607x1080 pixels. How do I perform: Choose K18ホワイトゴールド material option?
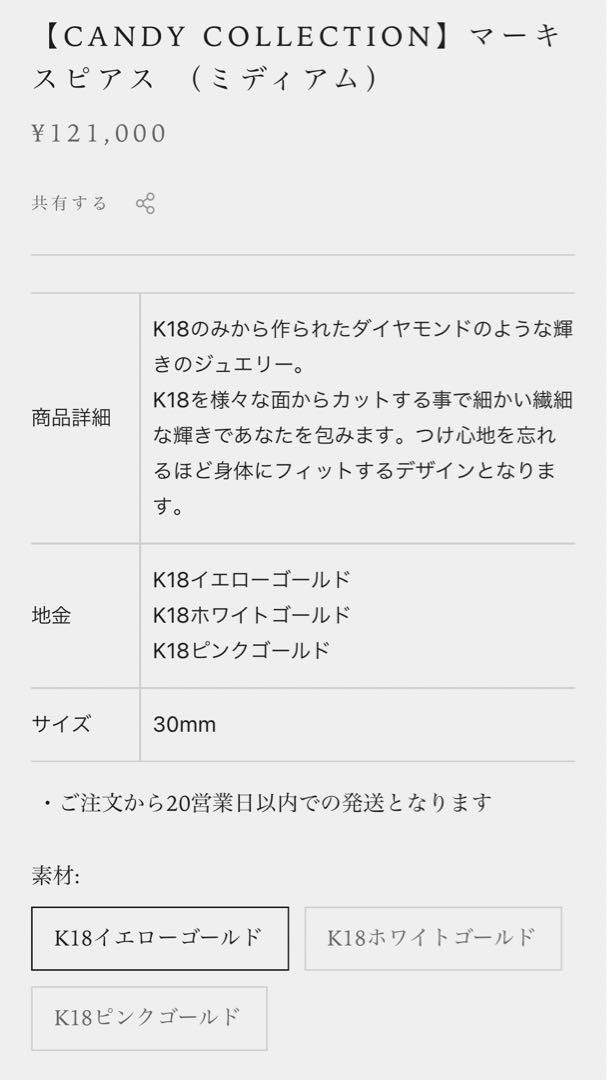click(433, 938)
